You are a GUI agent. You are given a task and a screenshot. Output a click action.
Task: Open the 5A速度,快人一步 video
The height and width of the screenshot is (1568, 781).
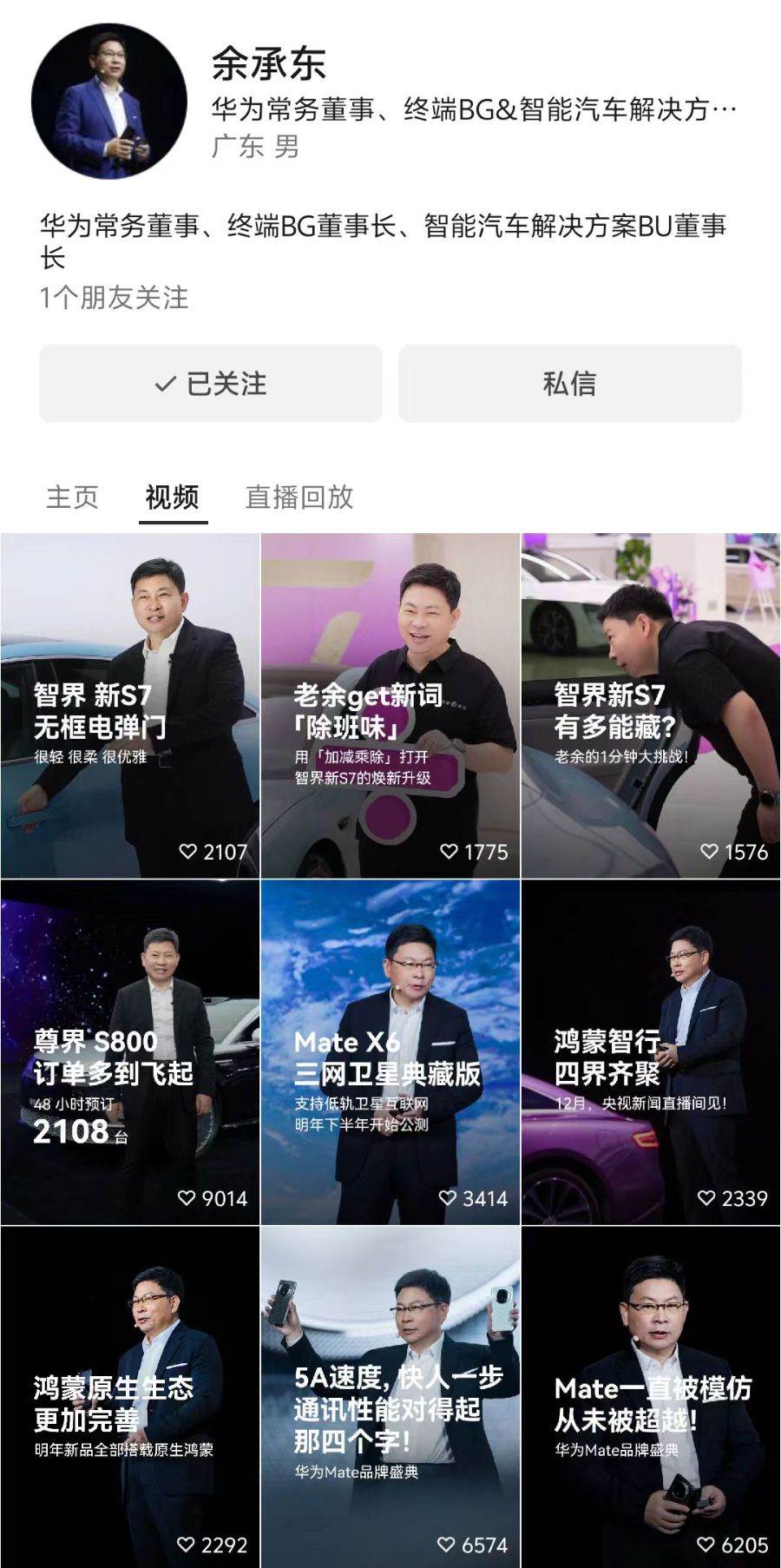[390, 1396]
